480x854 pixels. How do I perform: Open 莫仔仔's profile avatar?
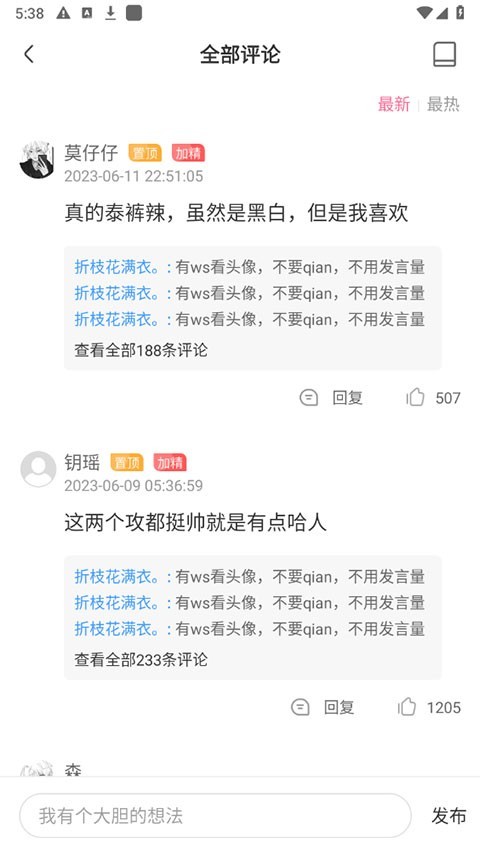pos(37,160)
